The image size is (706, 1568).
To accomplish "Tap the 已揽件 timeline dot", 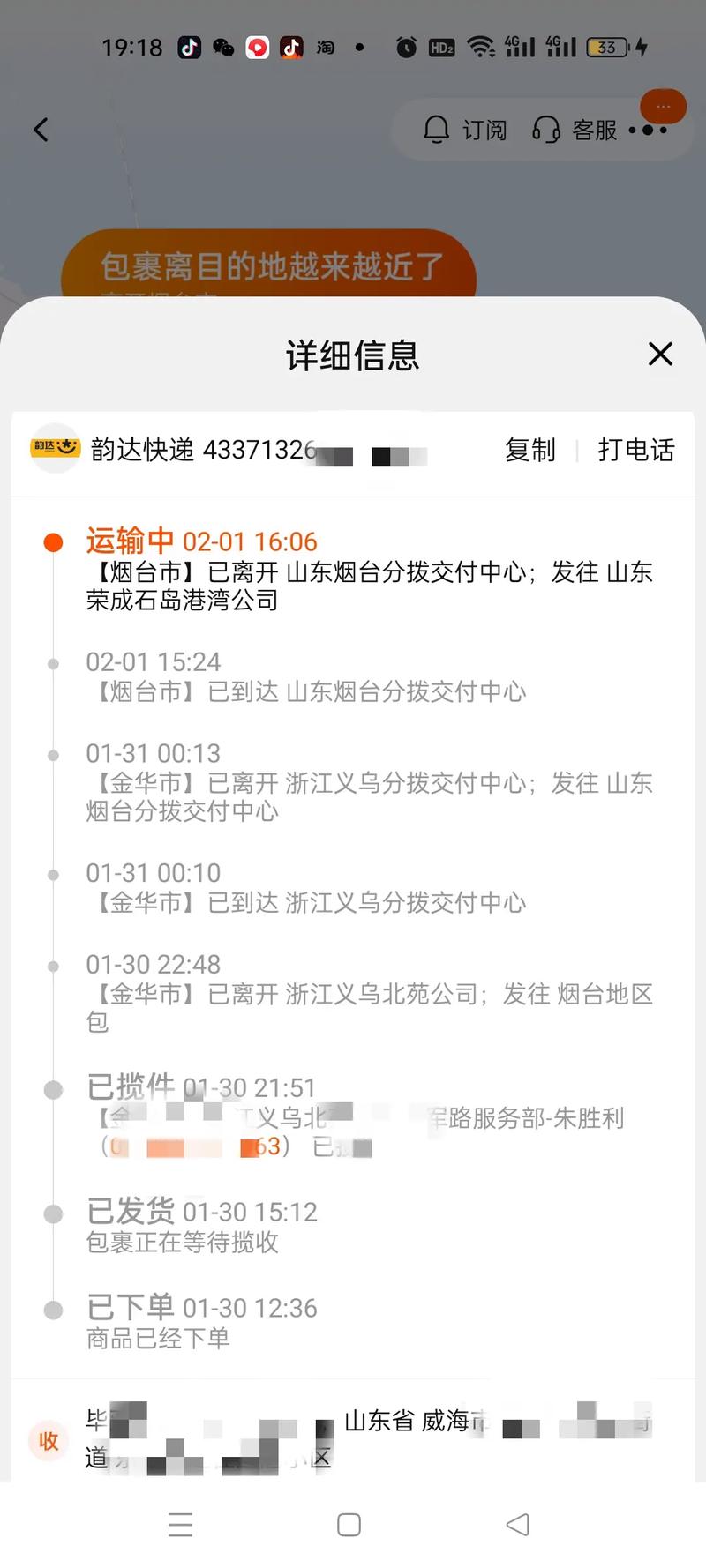I will click(x=52, y=1089).
